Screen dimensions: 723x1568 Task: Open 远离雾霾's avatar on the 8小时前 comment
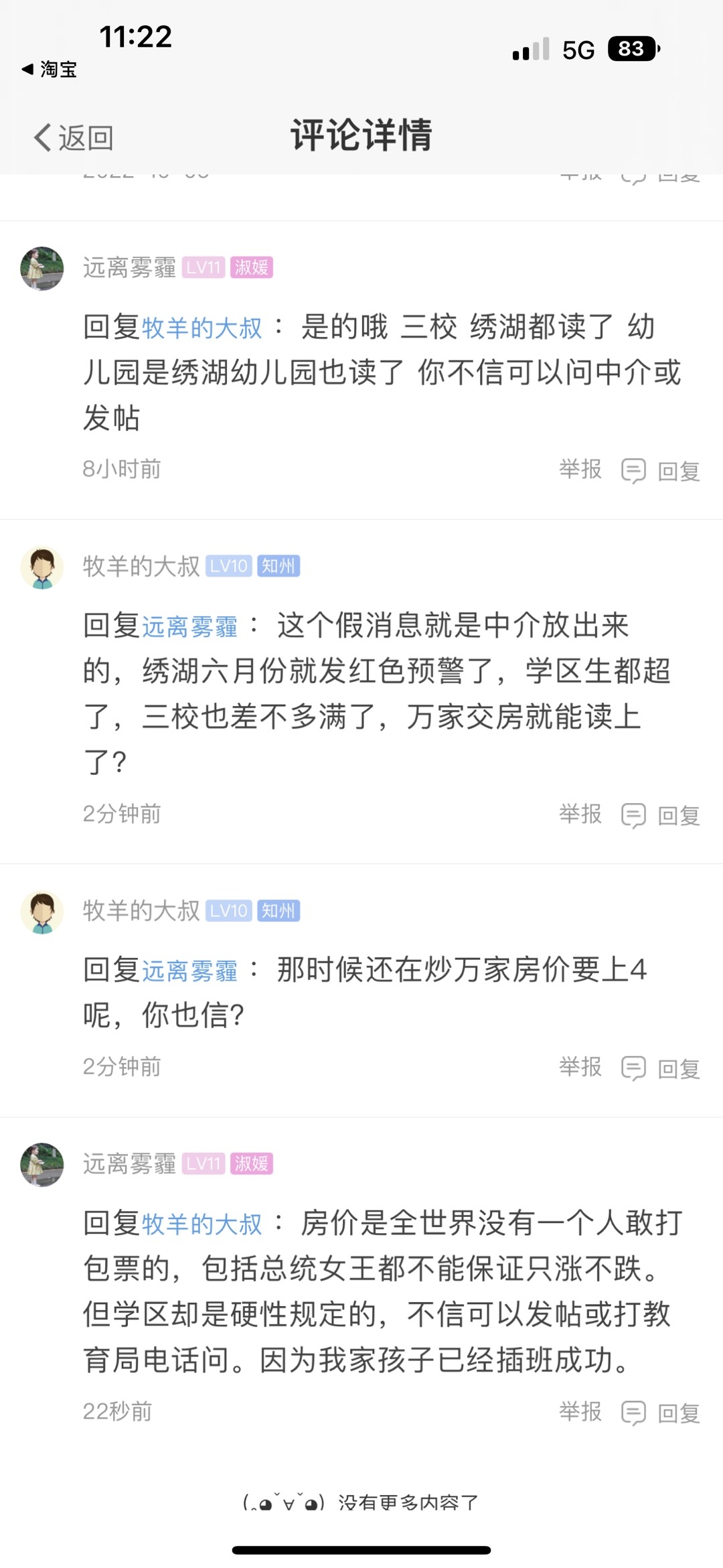pos(42,269)
